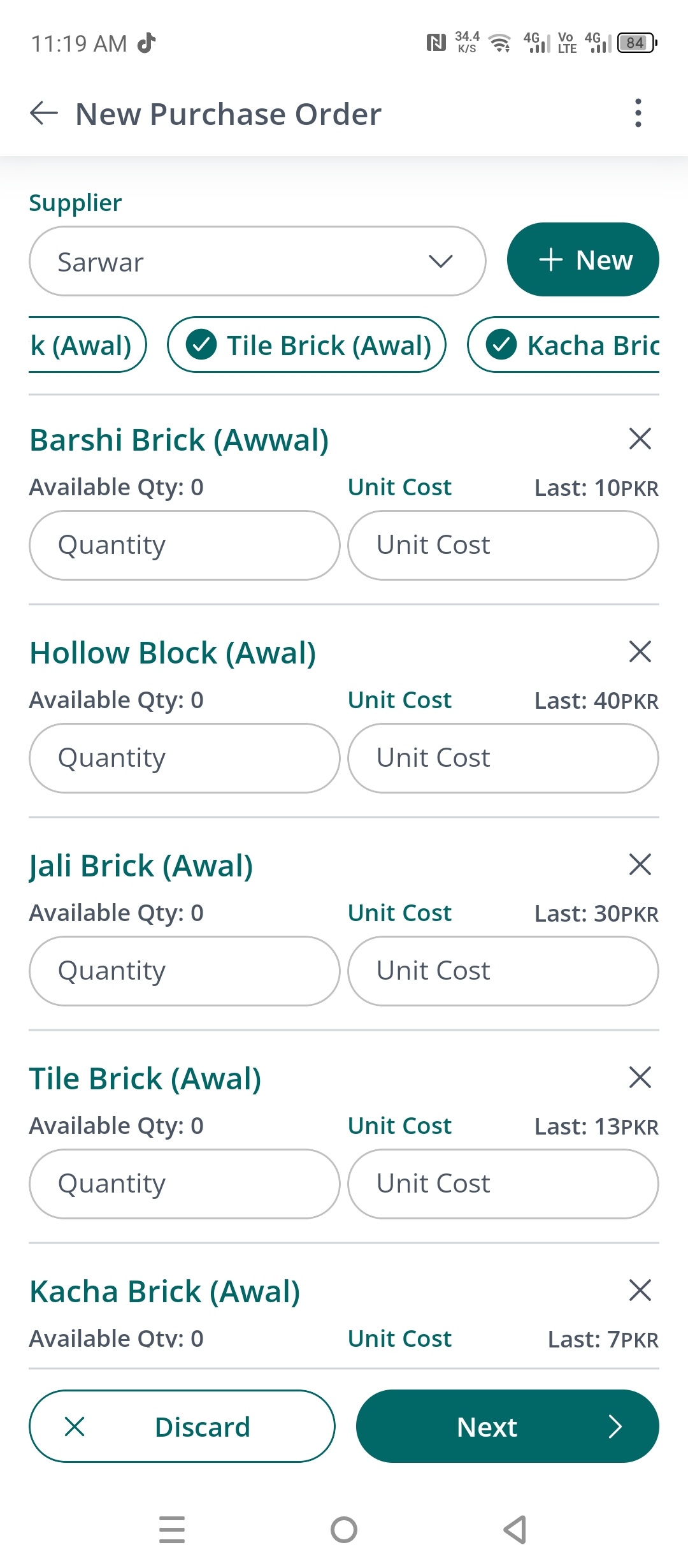Screen dimensions: 688x1568
Task: Discard this purchase order
Action: coord(182,1426)
